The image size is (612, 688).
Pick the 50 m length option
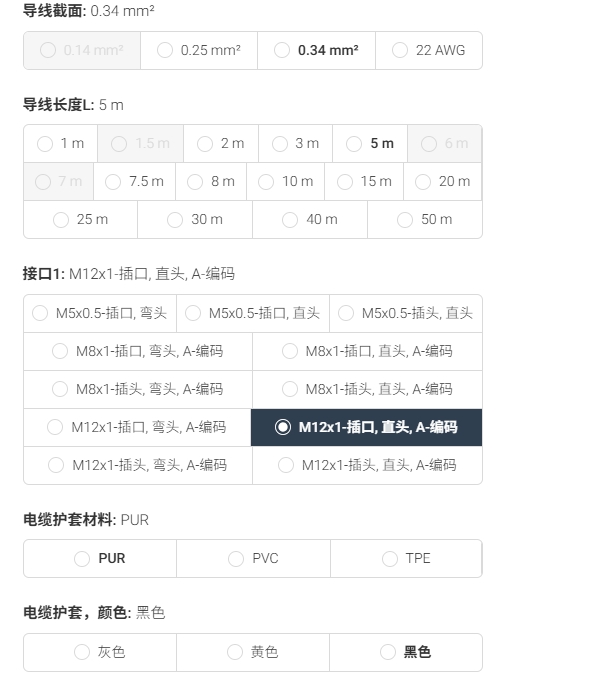pyautogui.click(x=424, y=219)
